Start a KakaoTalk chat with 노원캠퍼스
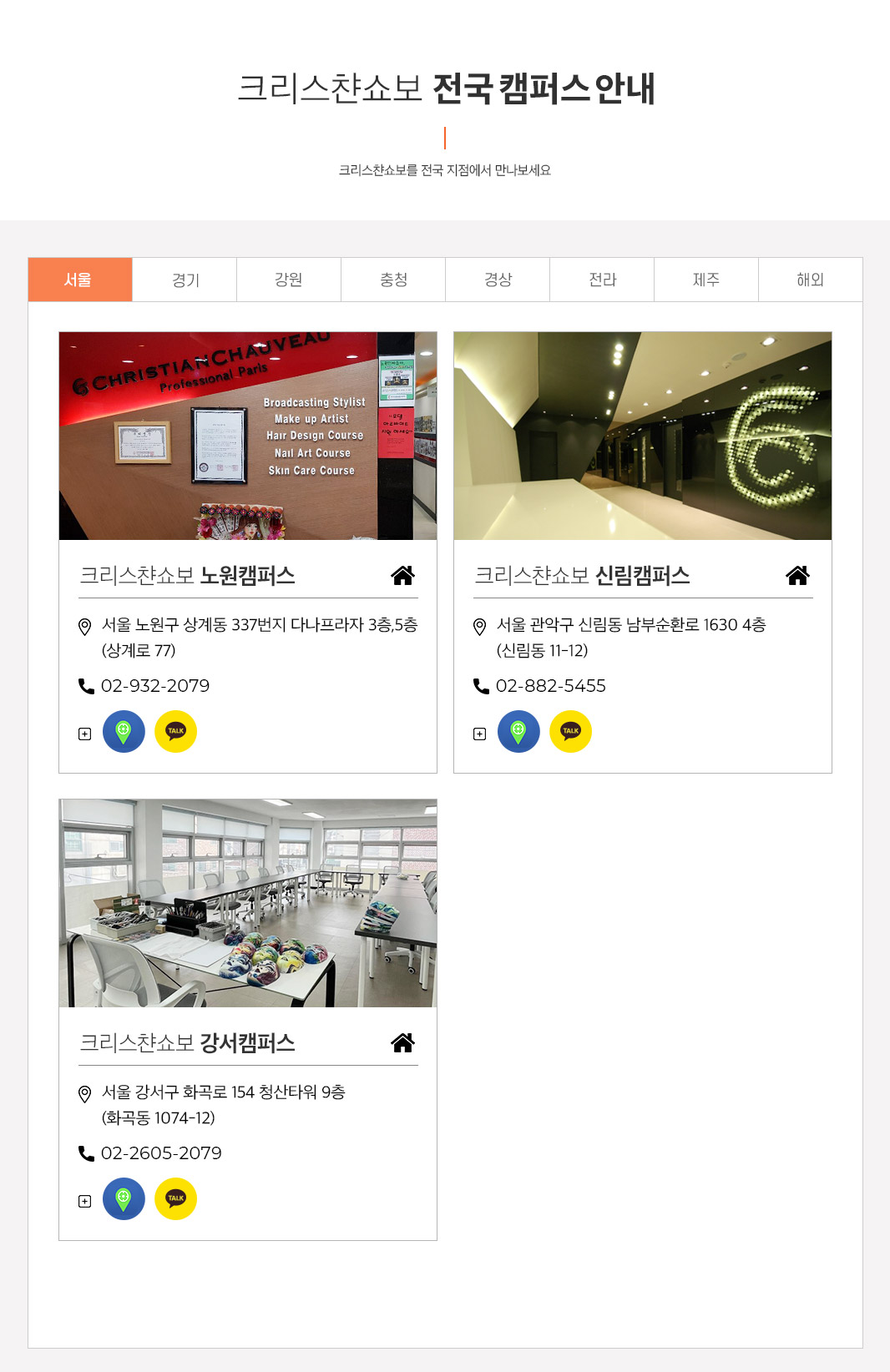890x1372 pixels. [x=175, y=732]
